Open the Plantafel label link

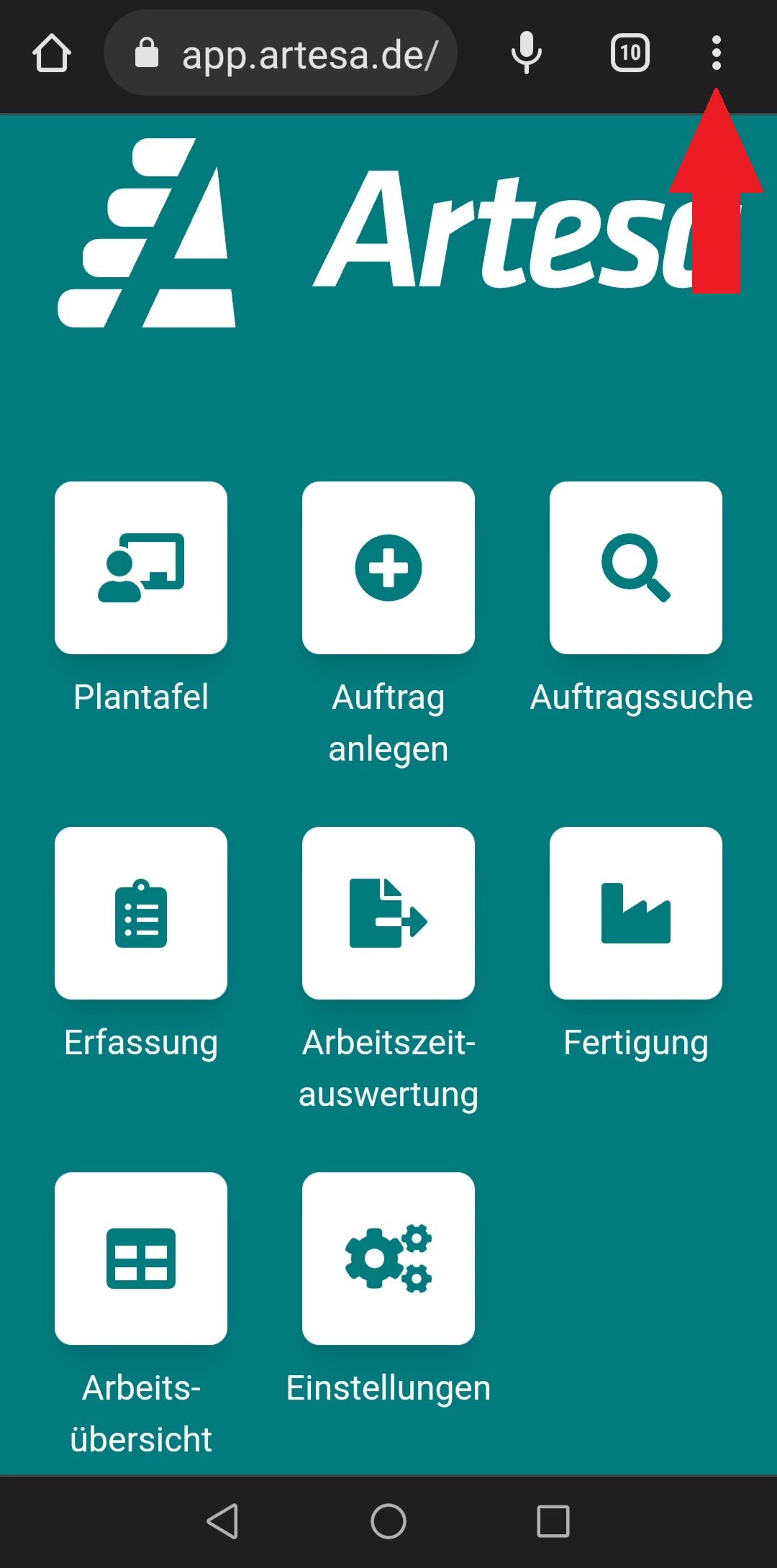point(141,695)
